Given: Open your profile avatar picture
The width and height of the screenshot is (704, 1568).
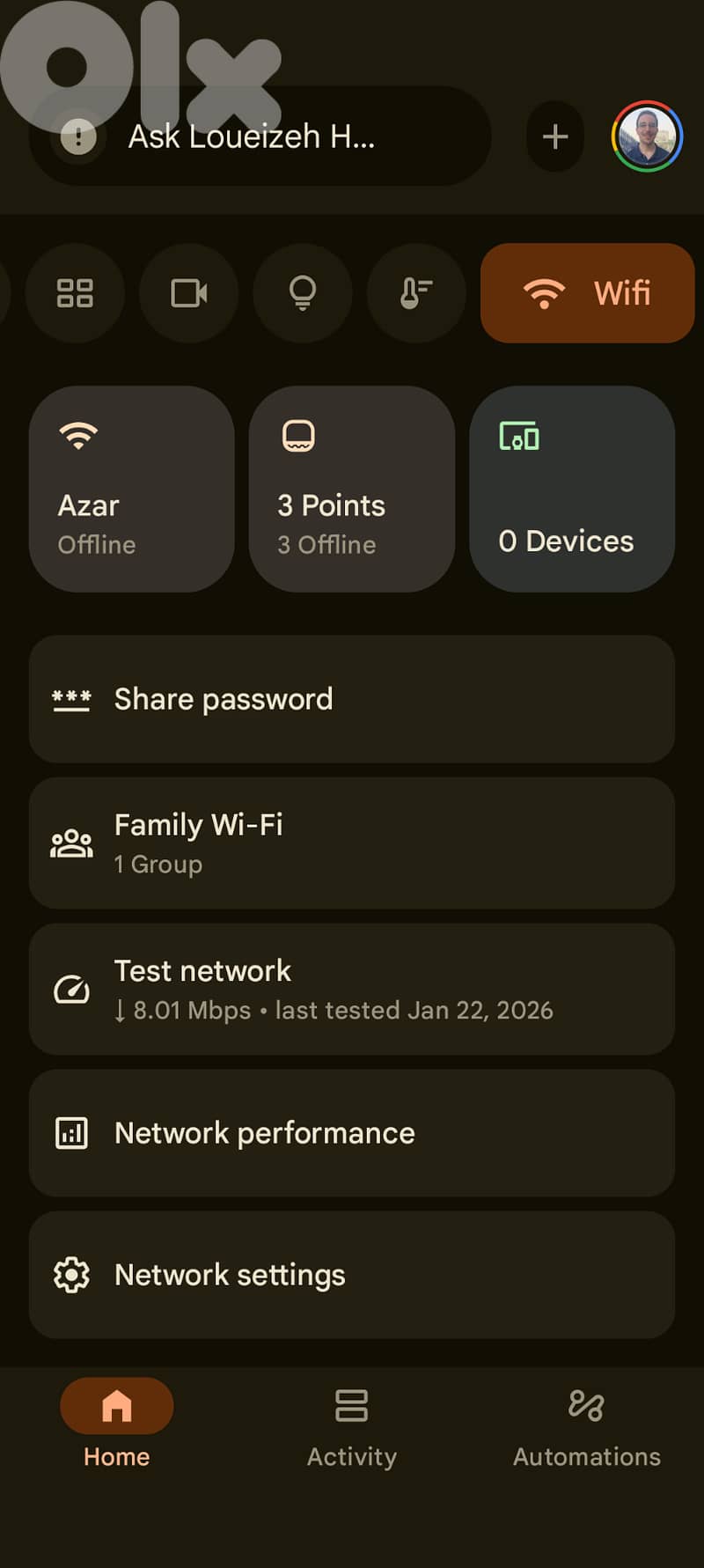Looking at the screenshot, I should tap(648, 136).
